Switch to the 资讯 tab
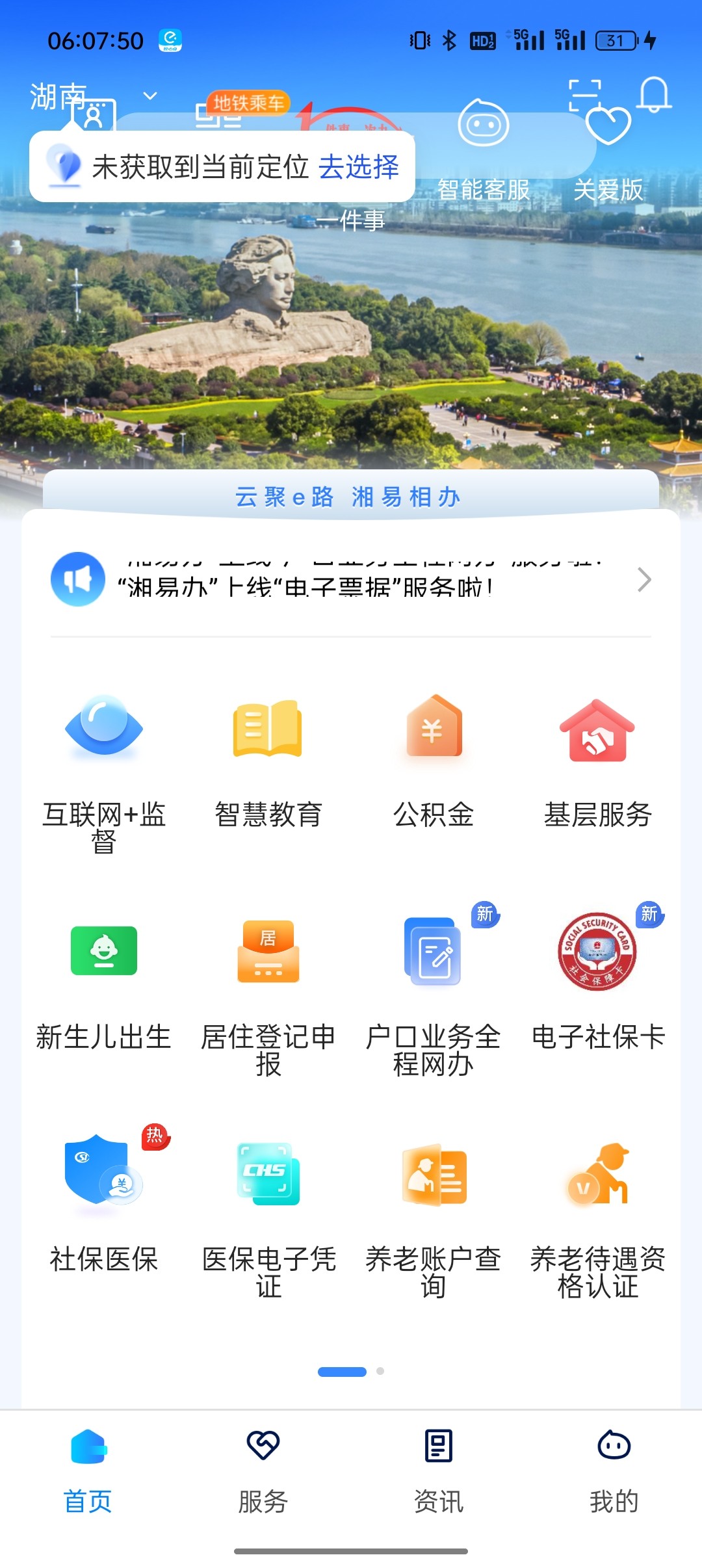The width and height of the screenshot is (702, 1568). pyautogui.click(x=439, y=1470)
